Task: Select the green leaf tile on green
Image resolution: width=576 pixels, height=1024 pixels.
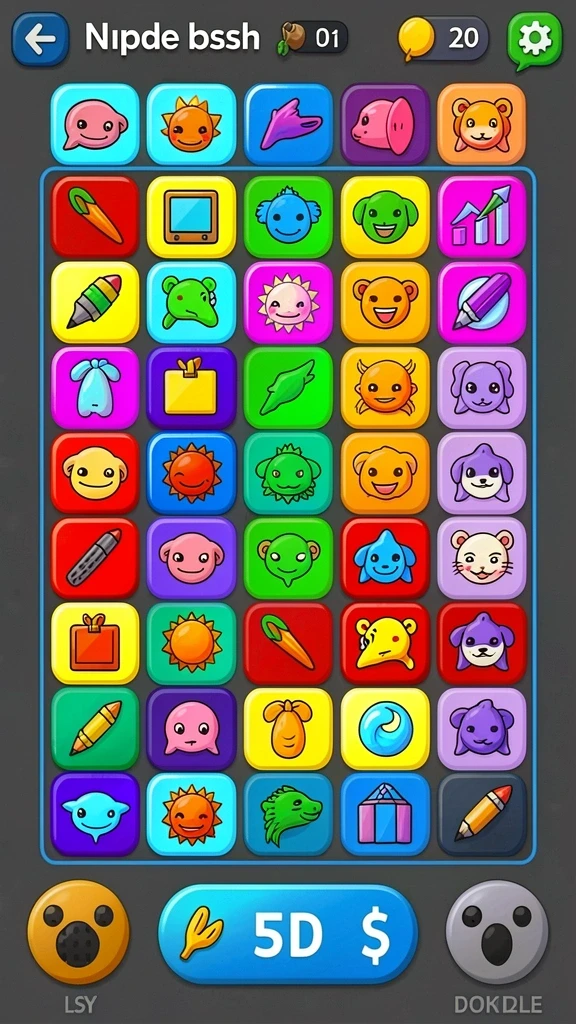Action: coord(288,388)
